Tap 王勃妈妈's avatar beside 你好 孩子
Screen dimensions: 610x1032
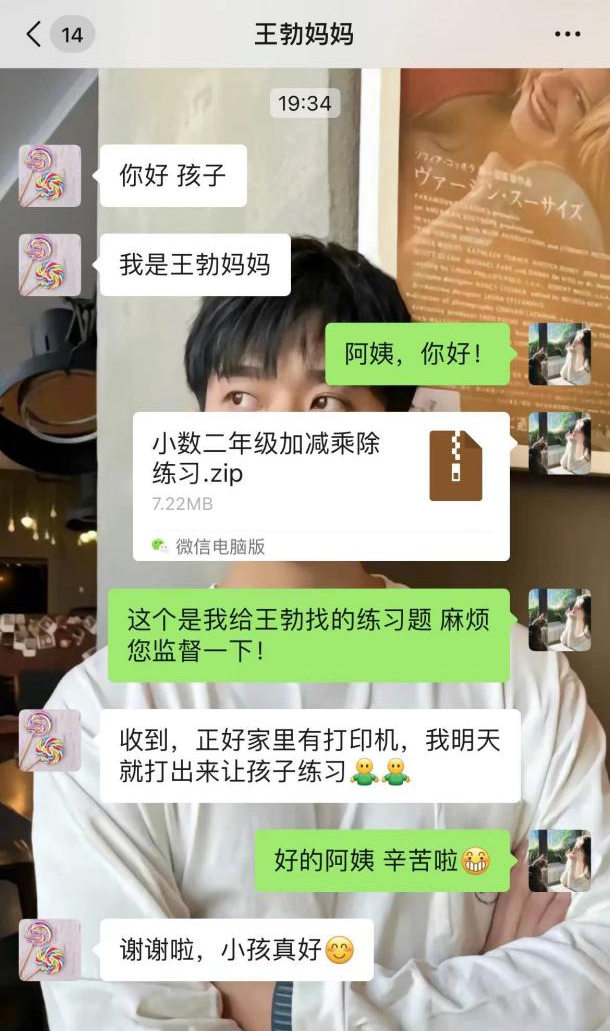50,176
